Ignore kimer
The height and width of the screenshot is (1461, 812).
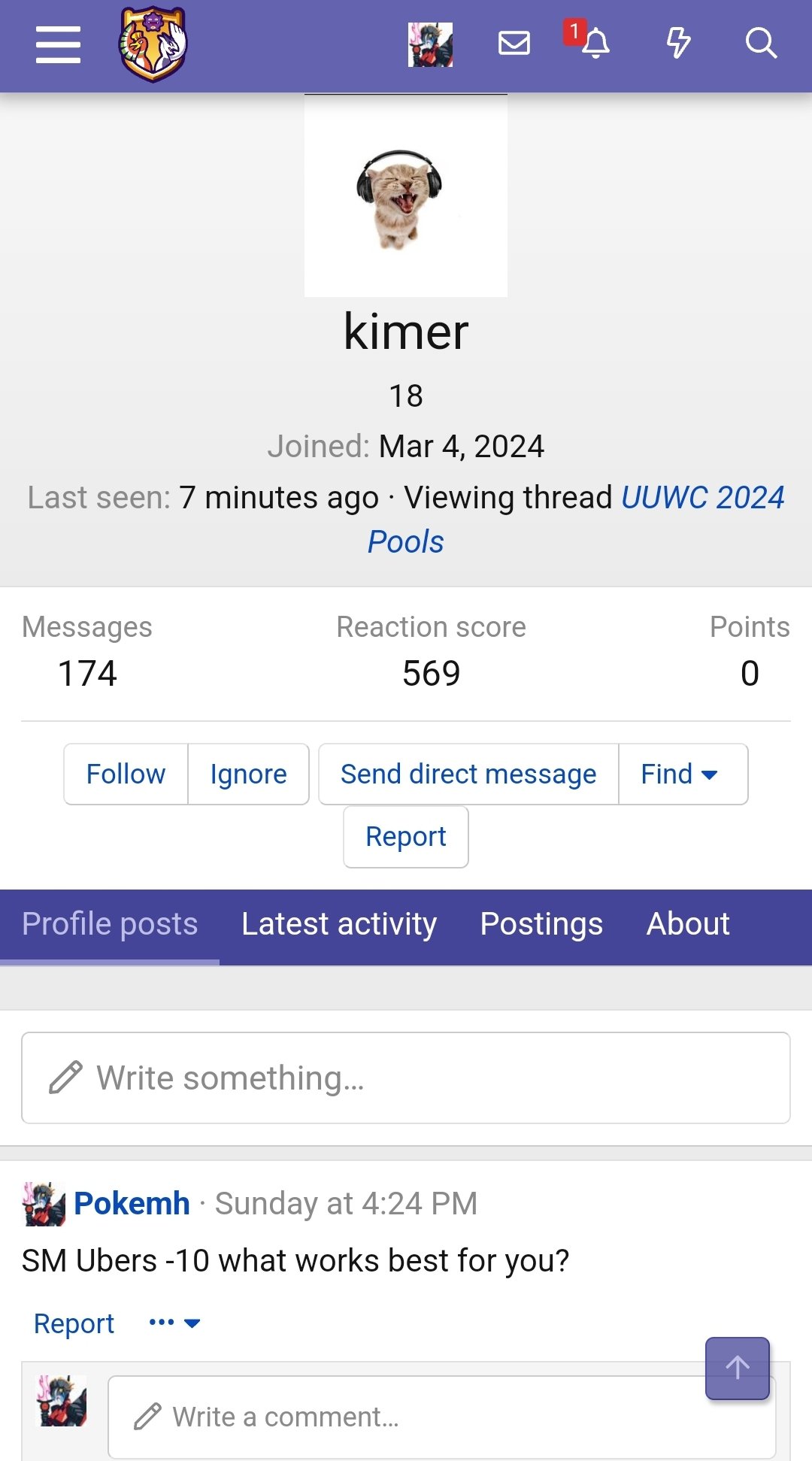point(248,774)
